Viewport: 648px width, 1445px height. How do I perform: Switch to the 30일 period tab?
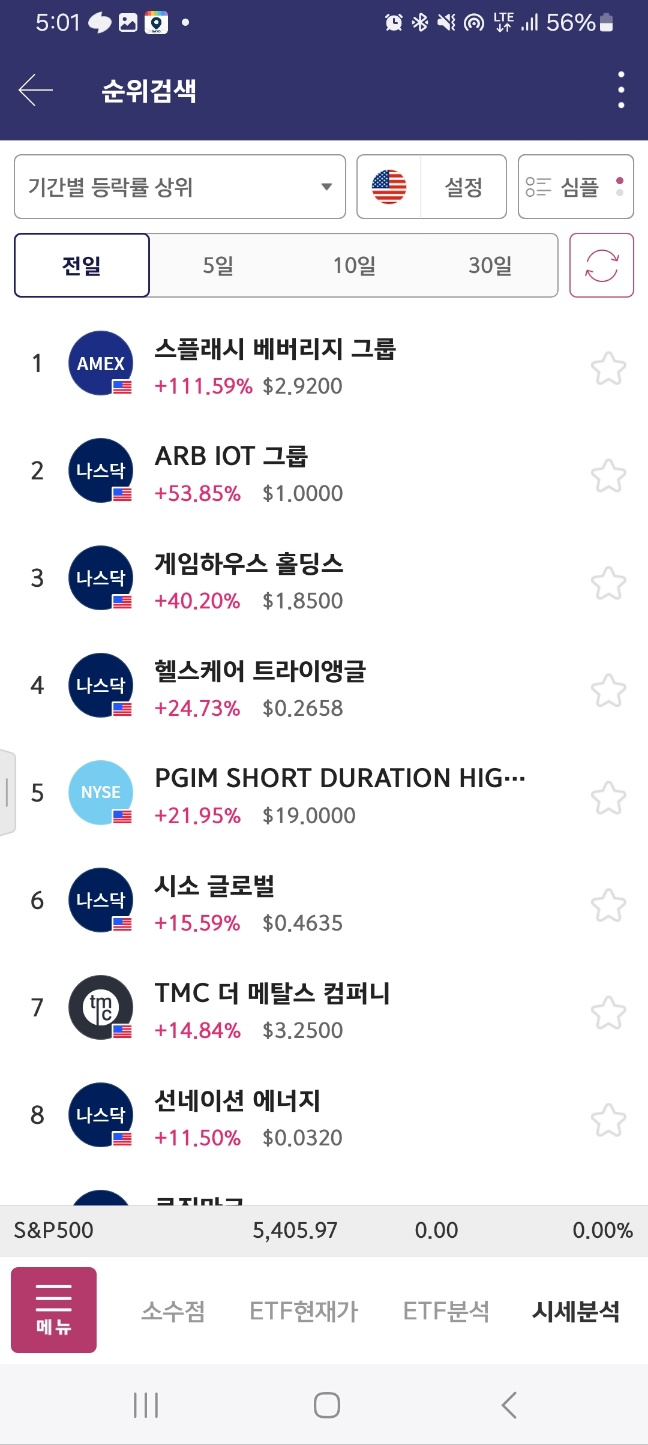(x=490, y=266)
